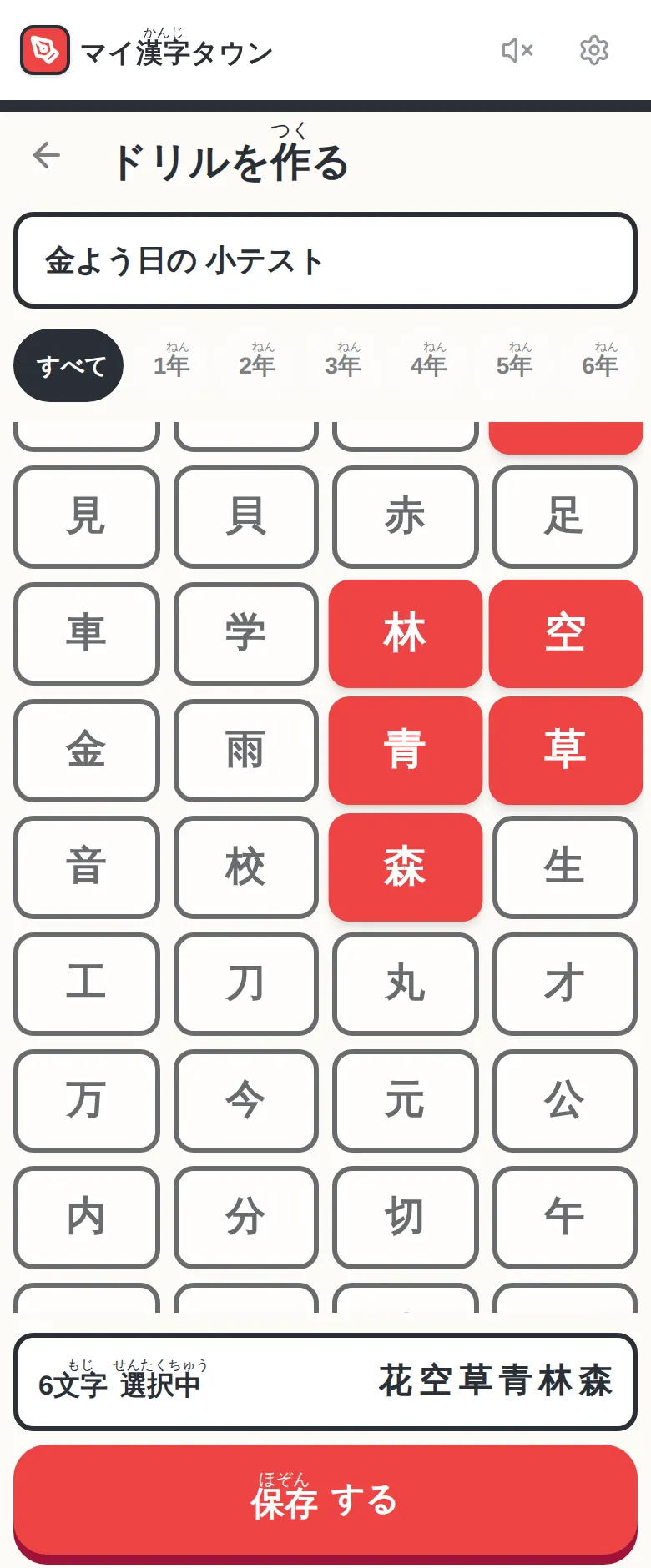
Task: Select the kanji 午
Action: point(565,1218)
